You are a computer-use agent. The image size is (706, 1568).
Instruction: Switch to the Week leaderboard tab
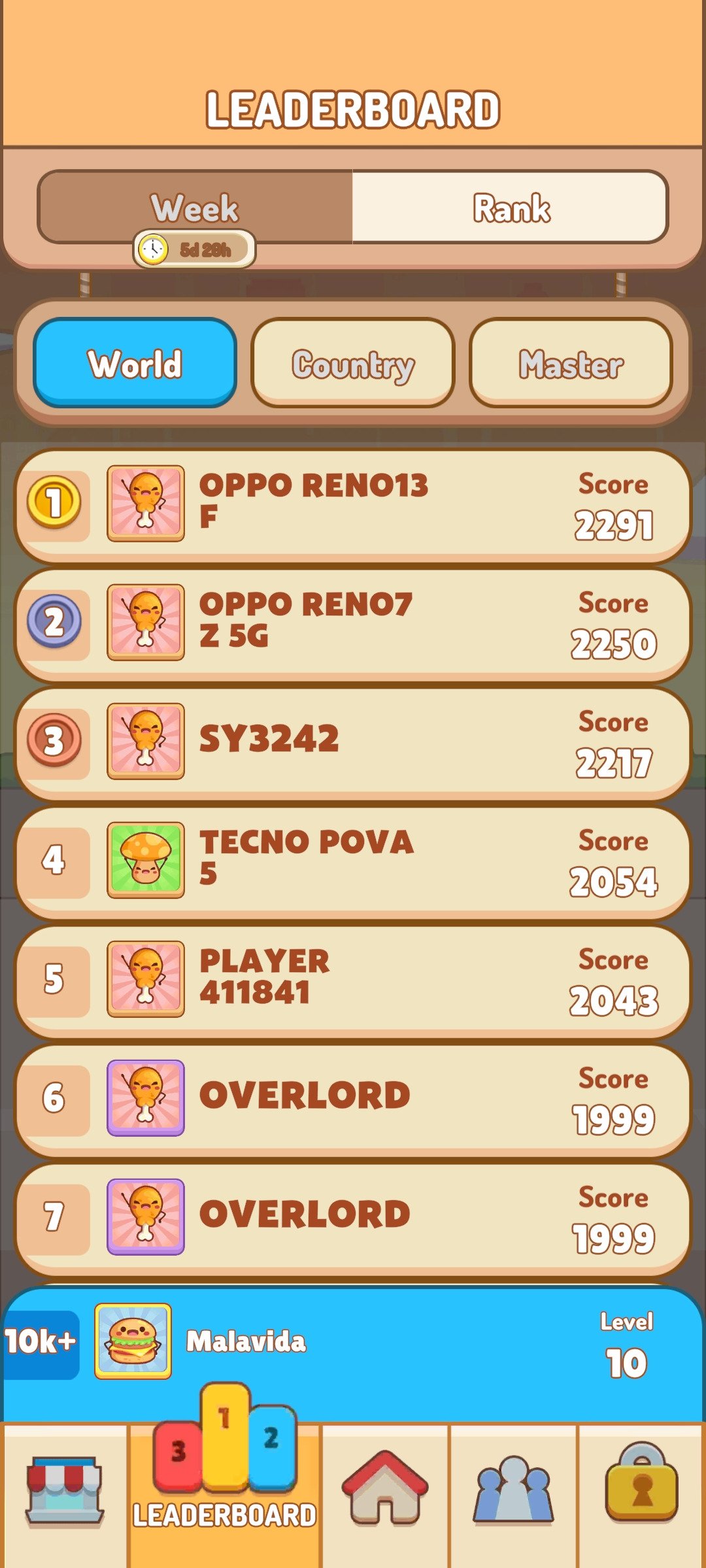[x=195, y=208]
